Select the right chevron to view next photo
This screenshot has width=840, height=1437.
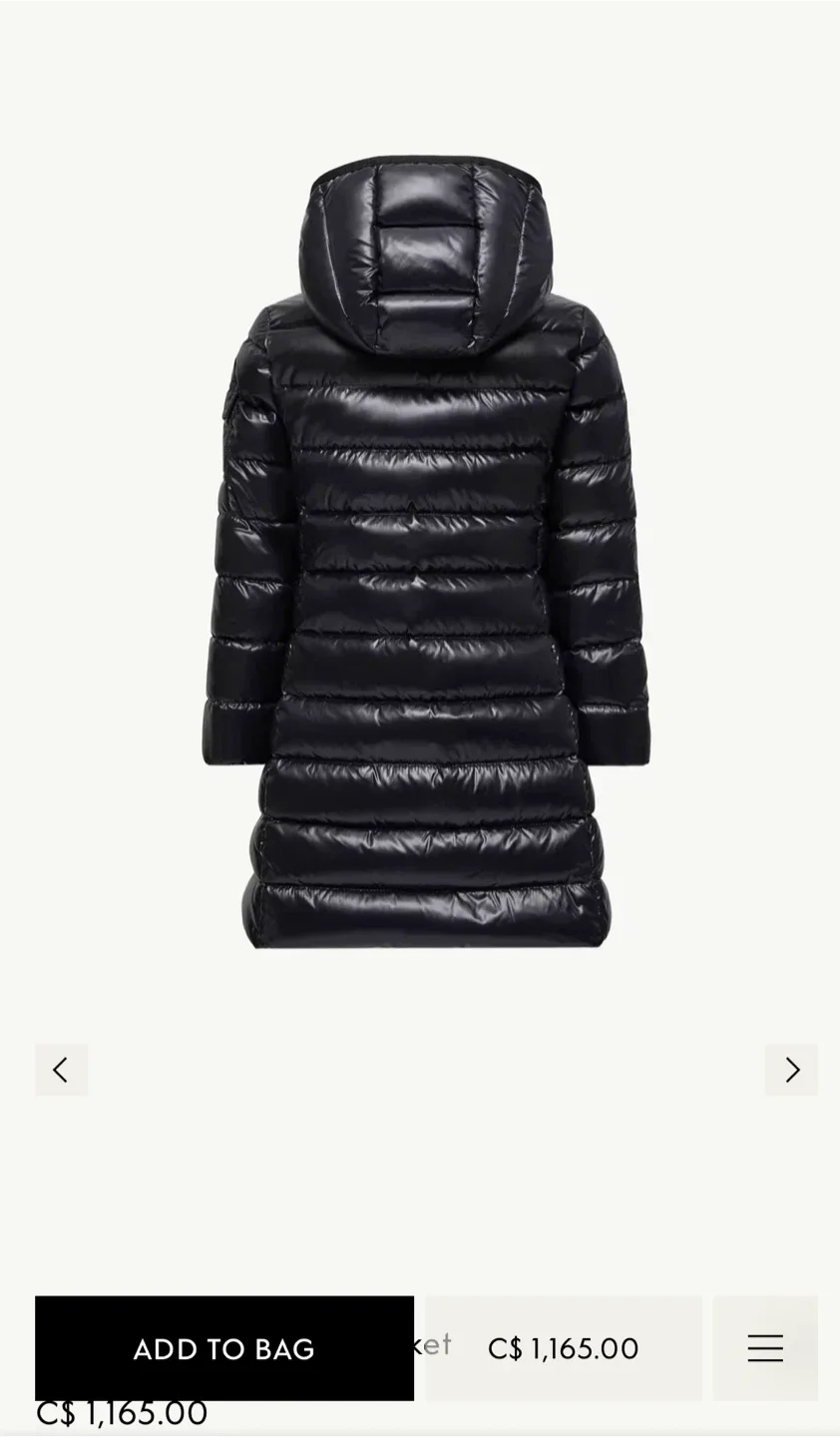tap(791, 1069)
